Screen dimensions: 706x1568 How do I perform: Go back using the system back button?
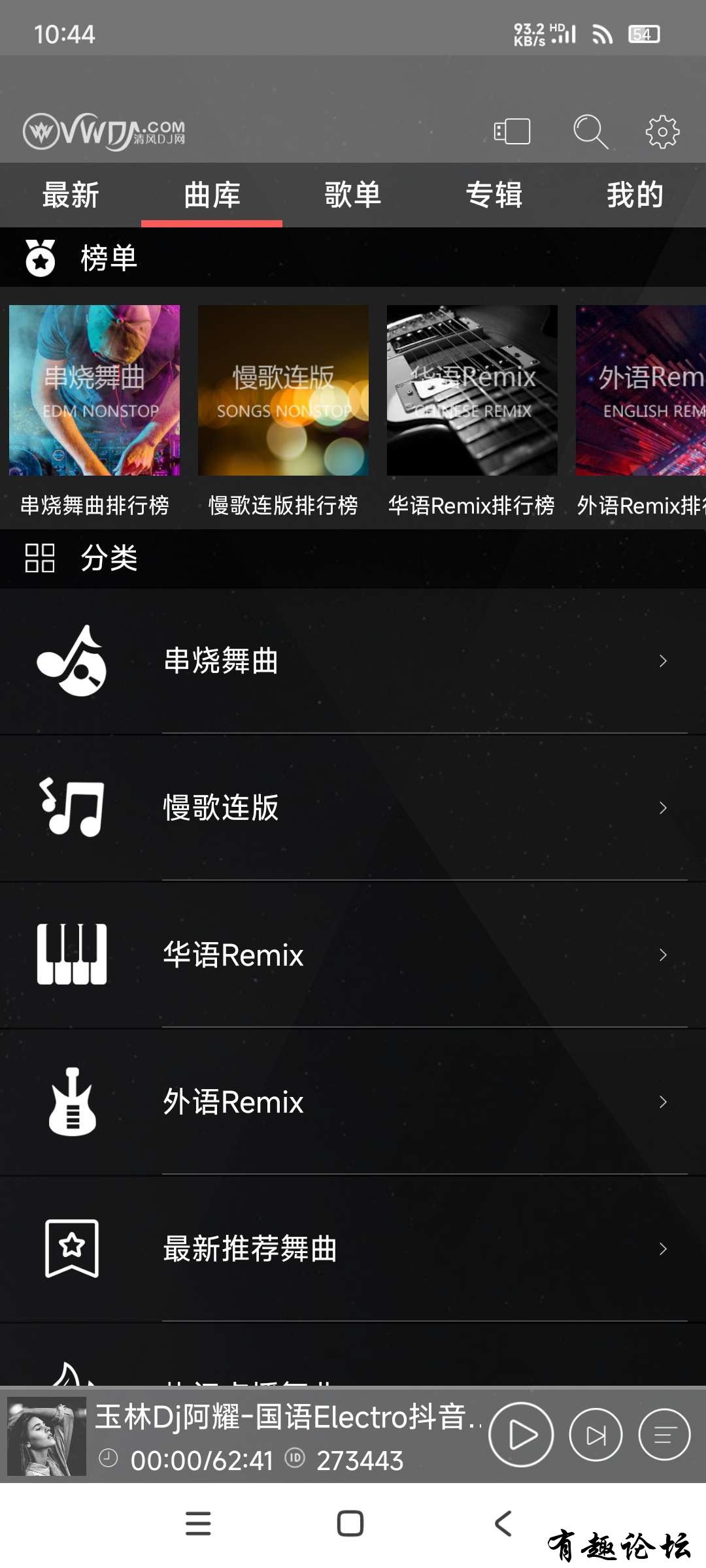[x=503, y=1524]
